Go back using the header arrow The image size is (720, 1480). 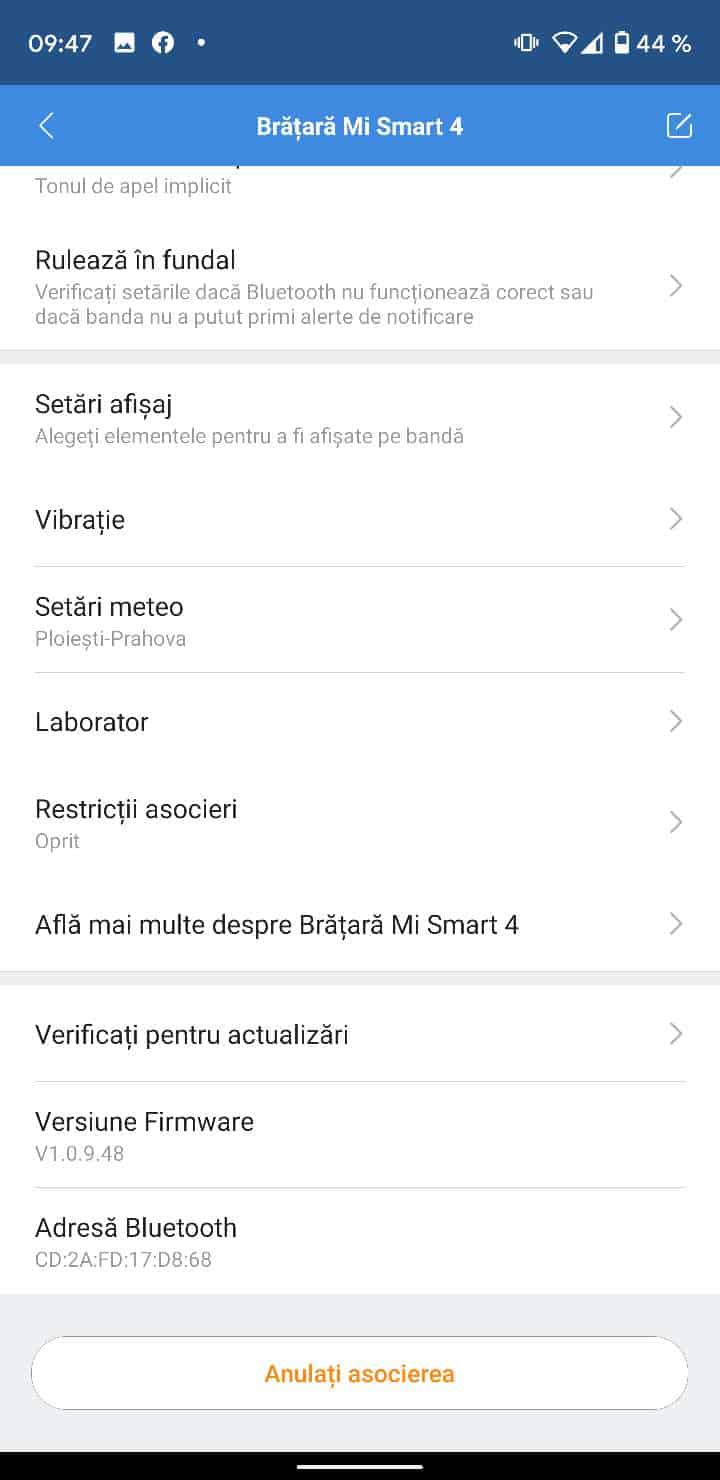pos(46,126)
